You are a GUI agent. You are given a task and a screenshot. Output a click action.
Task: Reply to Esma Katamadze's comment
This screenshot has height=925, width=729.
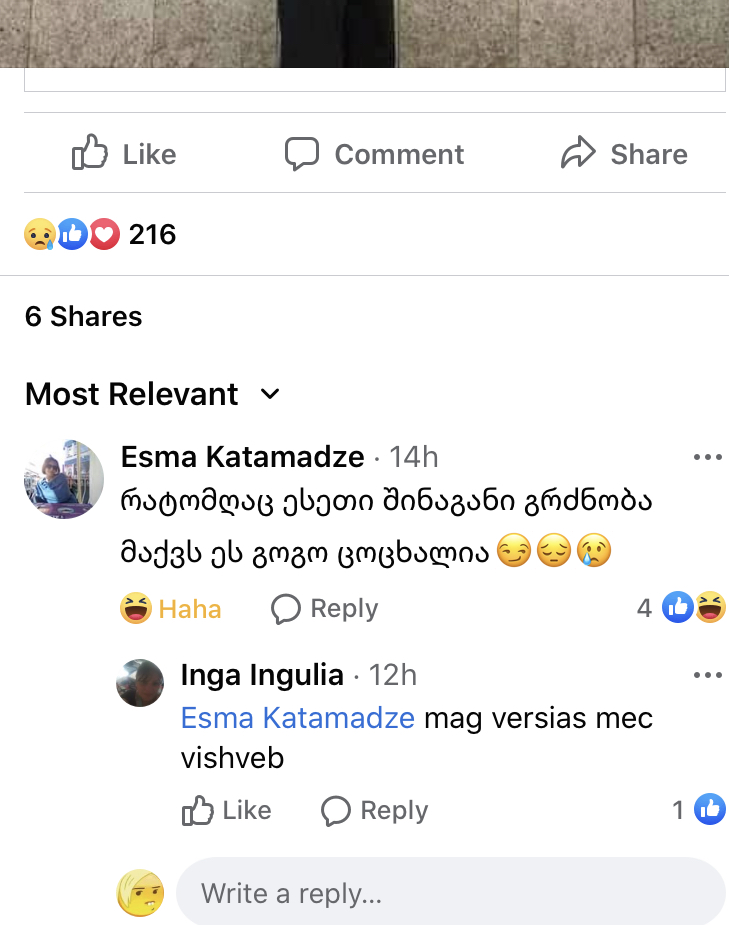(325, 608)
